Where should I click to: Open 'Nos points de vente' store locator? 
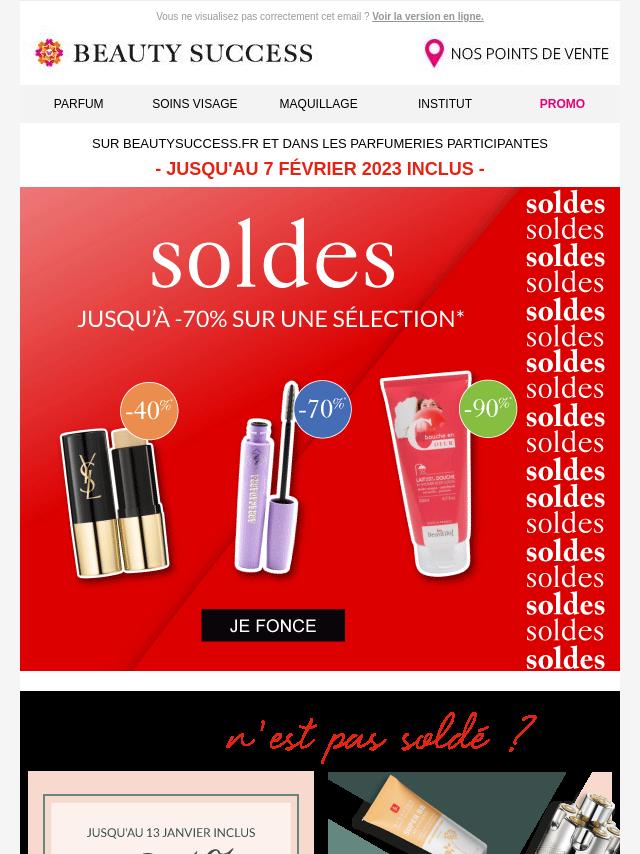pos(517,53)
